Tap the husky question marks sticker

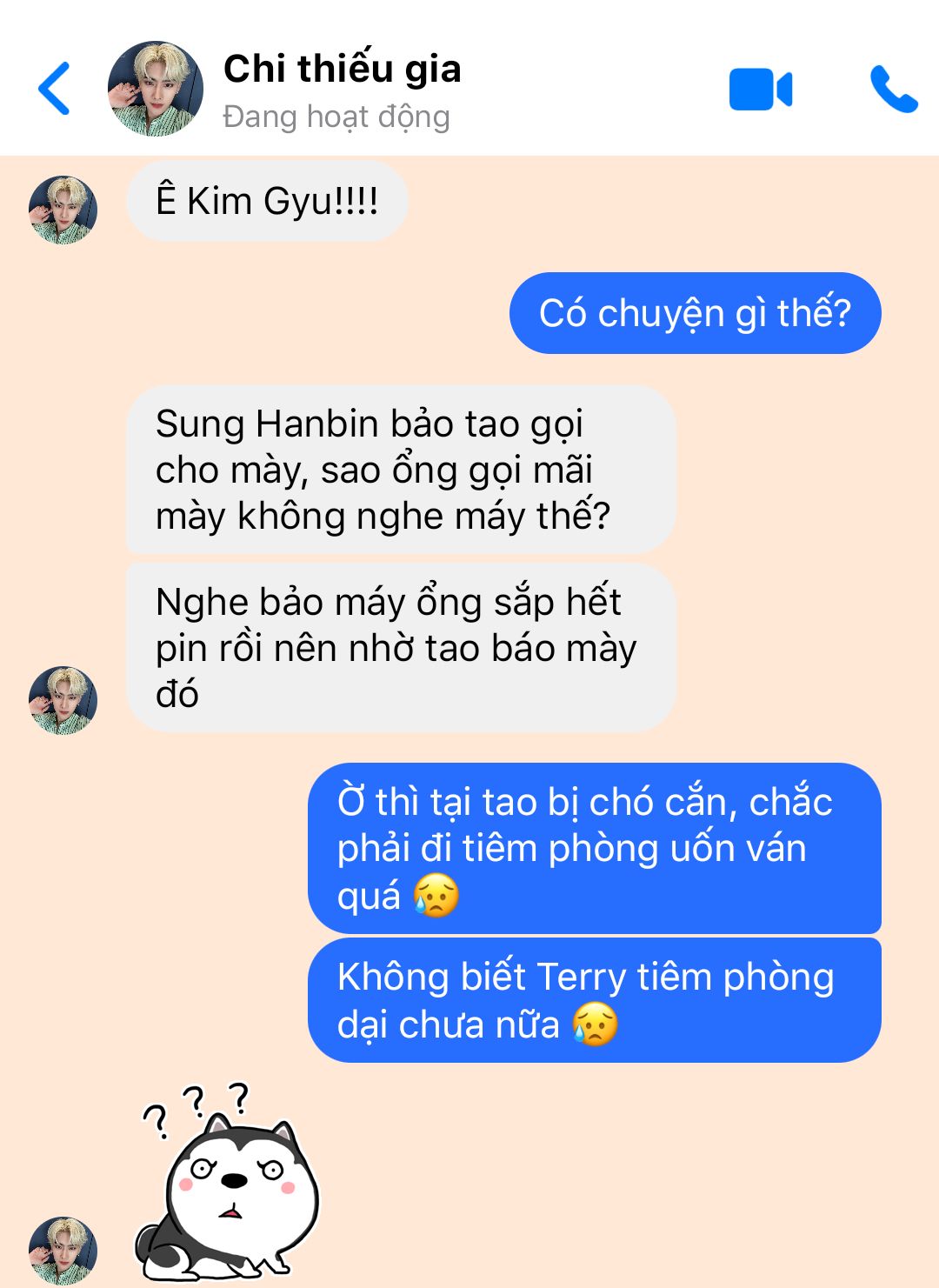[x=226, y=1183]
